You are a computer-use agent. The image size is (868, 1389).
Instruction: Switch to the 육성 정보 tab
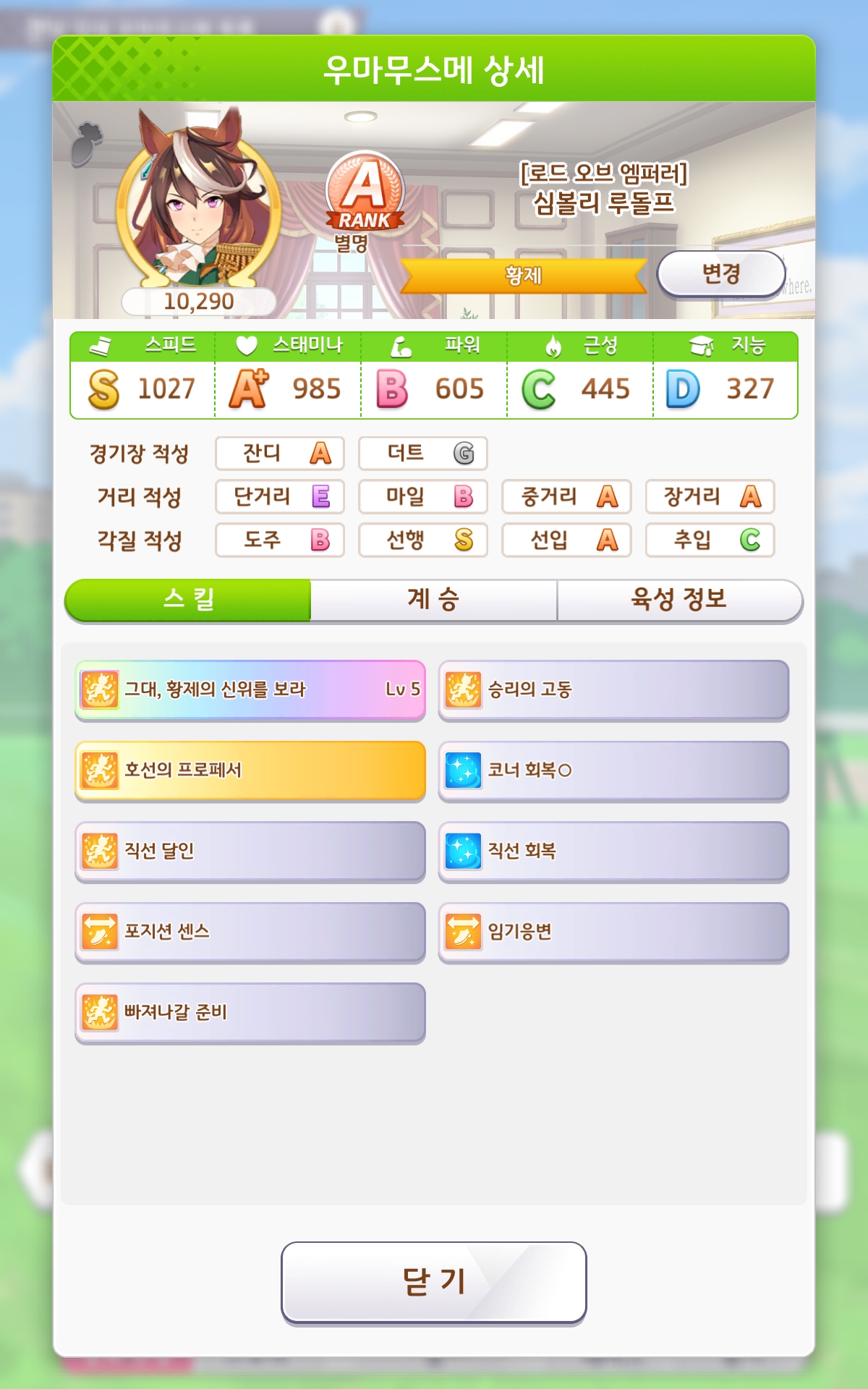(x=678, y=600)
